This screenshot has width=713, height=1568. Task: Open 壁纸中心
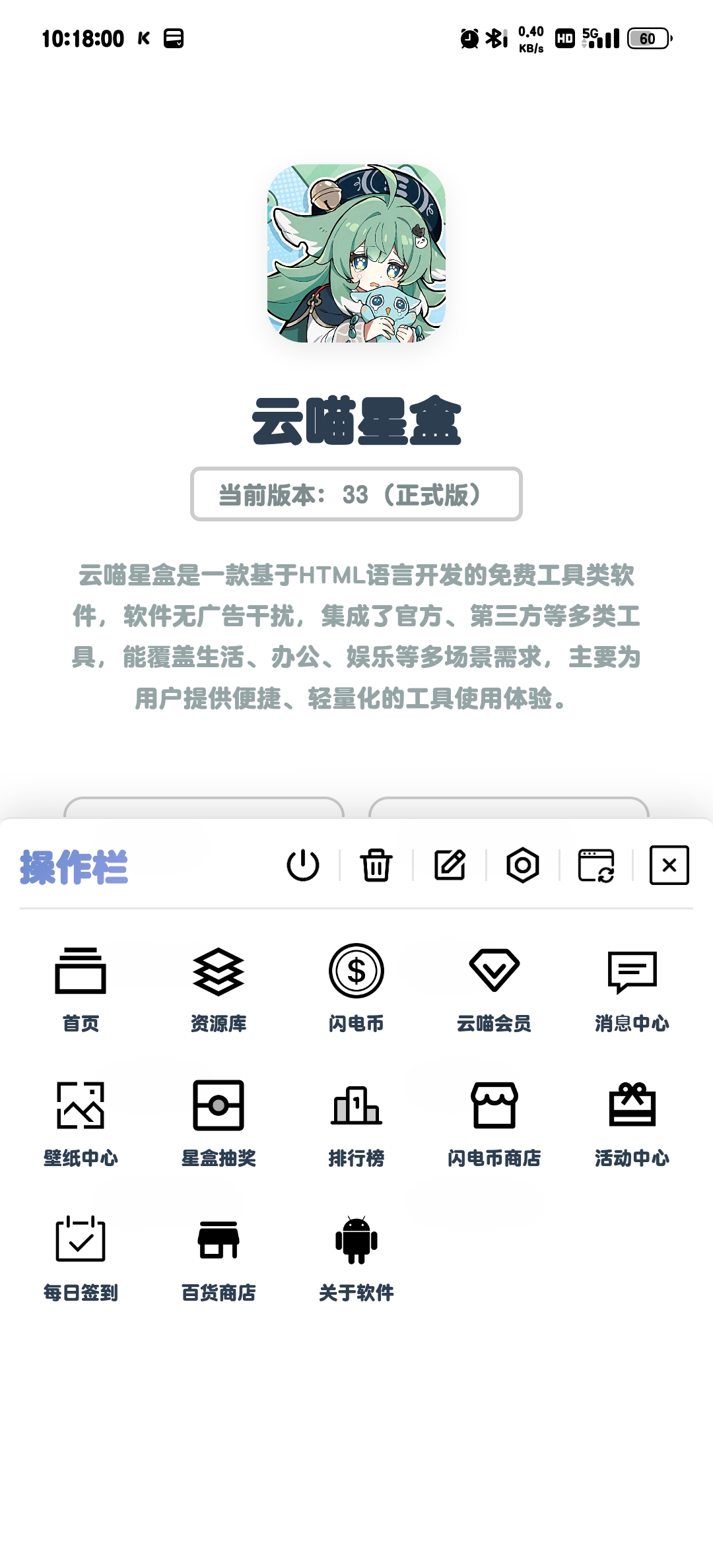pyautogui.click(x=81, y=1123)
